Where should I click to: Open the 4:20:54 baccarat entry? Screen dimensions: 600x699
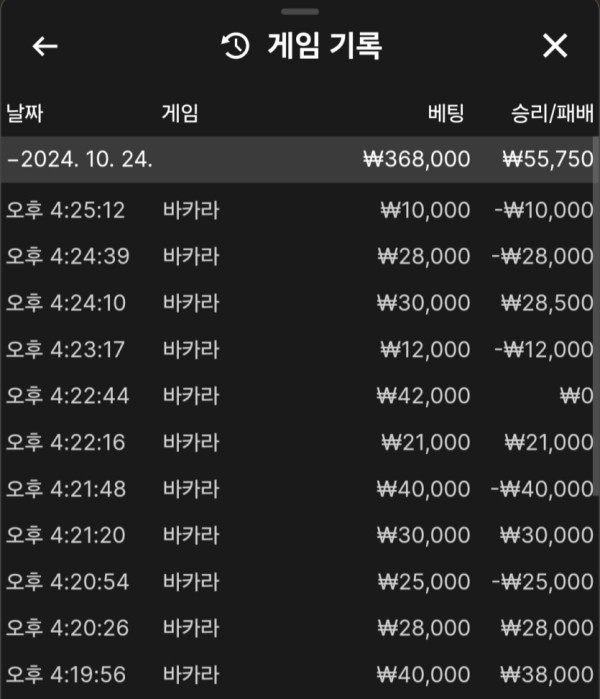(x=298, y=581)
